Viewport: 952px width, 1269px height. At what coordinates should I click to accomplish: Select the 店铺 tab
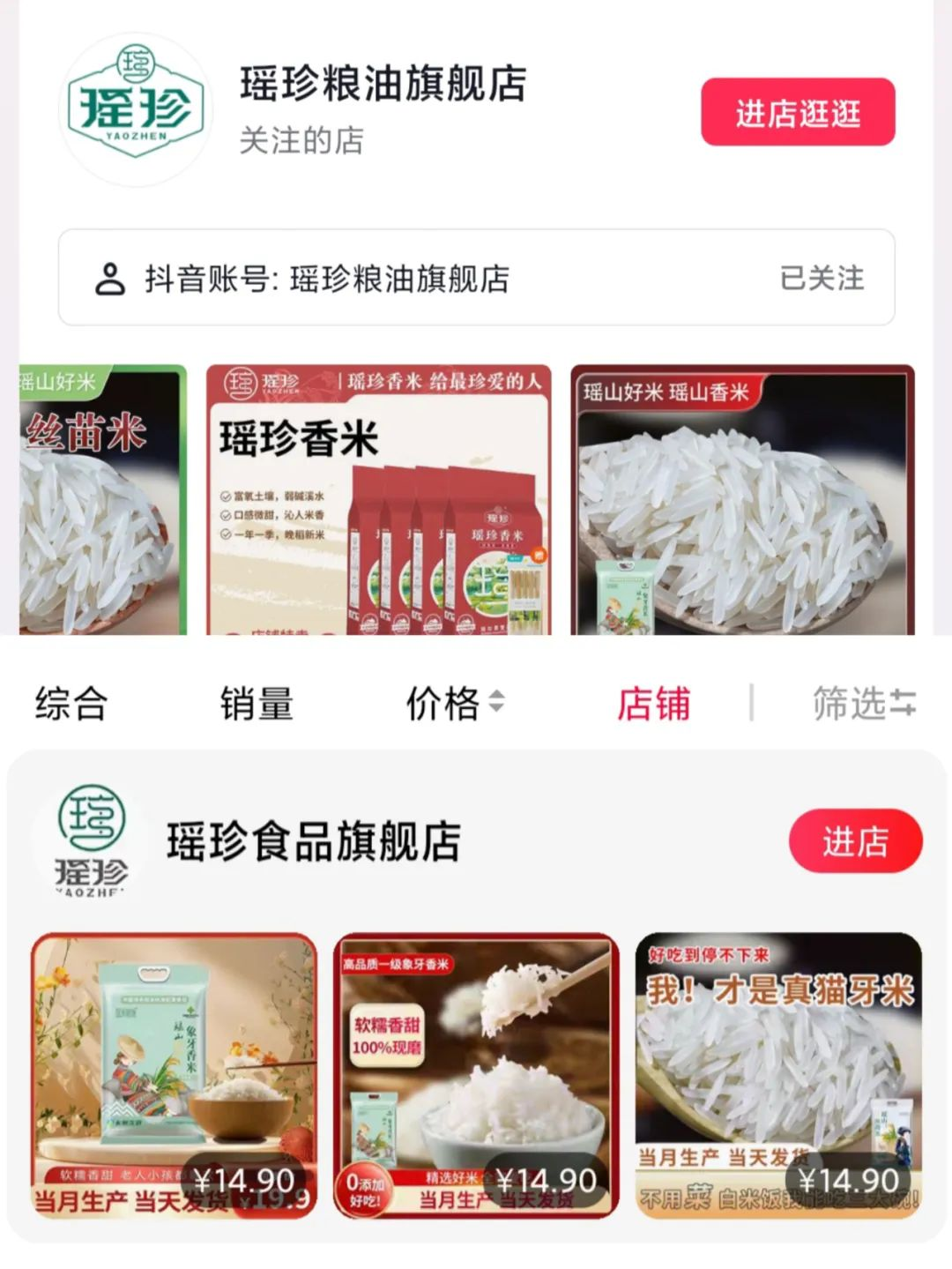click(x=653, y=704)
